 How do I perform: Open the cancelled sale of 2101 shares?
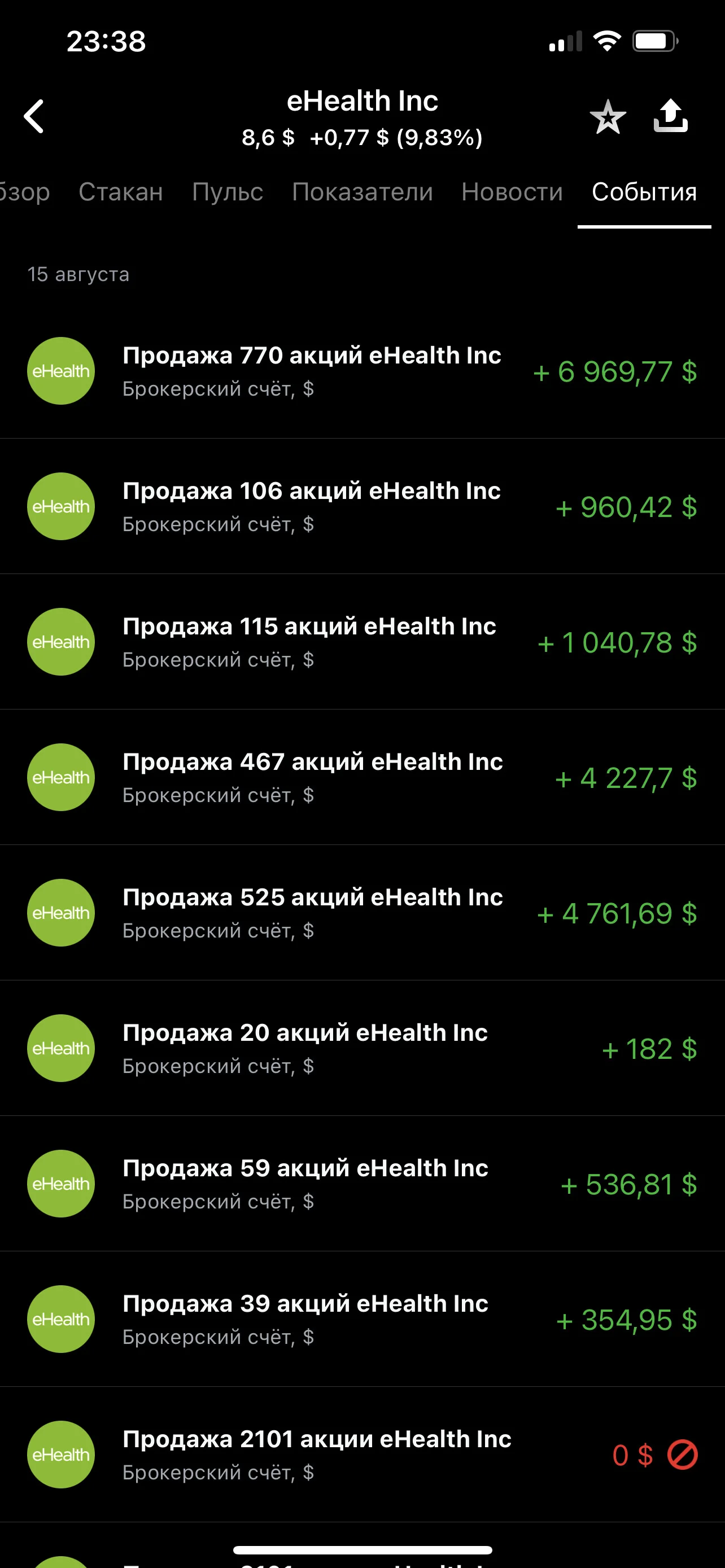click(362, 1455)
